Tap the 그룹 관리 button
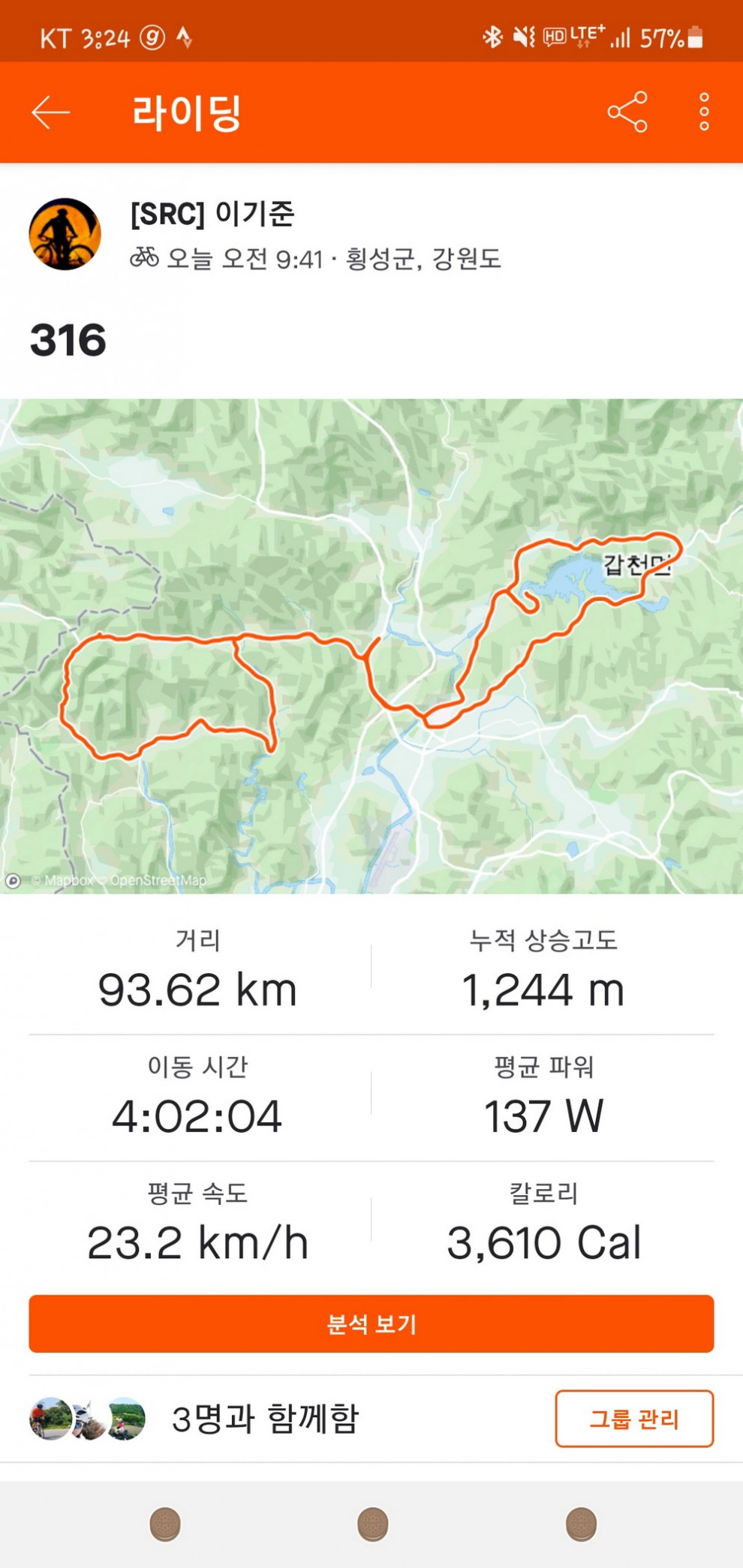 click(x=634, y=1419)
